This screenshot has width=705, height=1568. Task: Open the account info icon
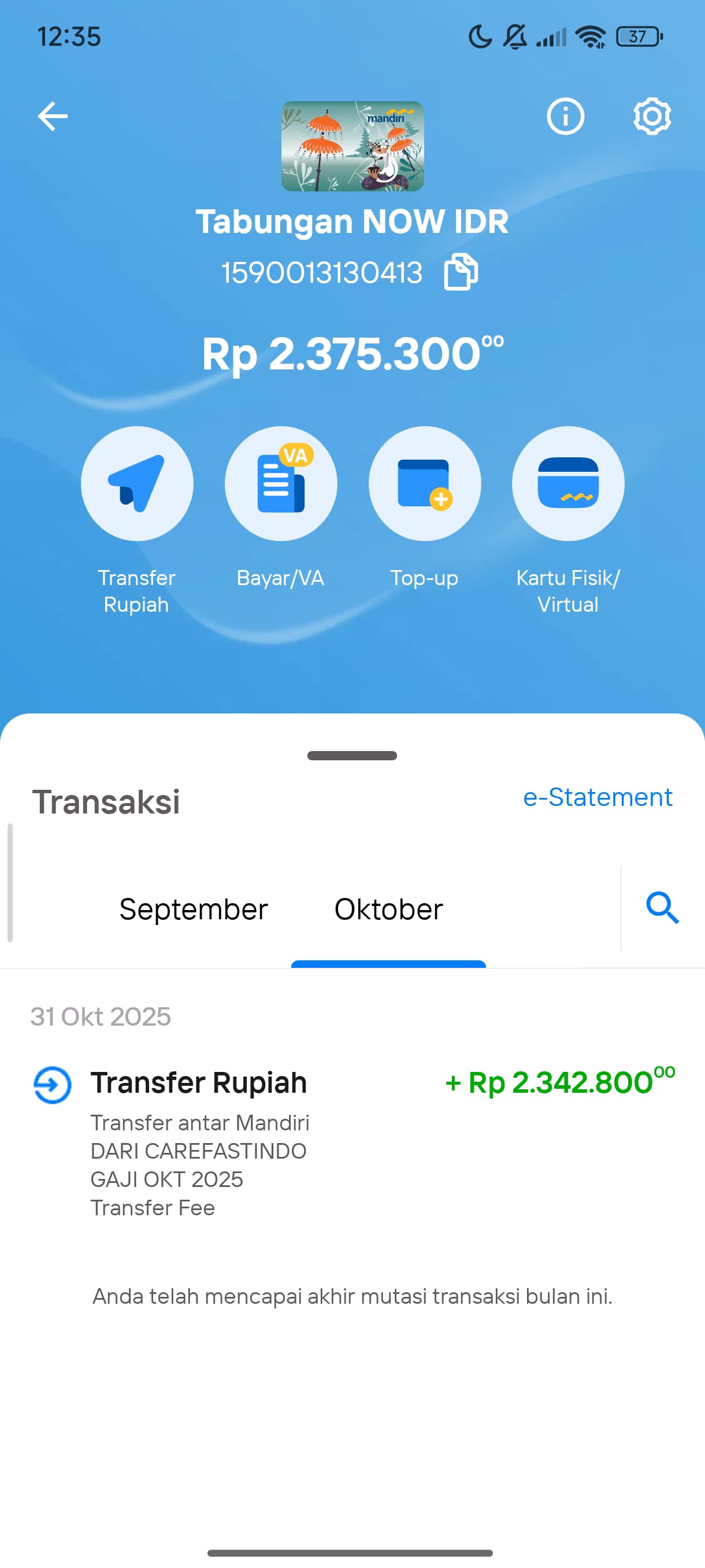[x=565, y=116]
